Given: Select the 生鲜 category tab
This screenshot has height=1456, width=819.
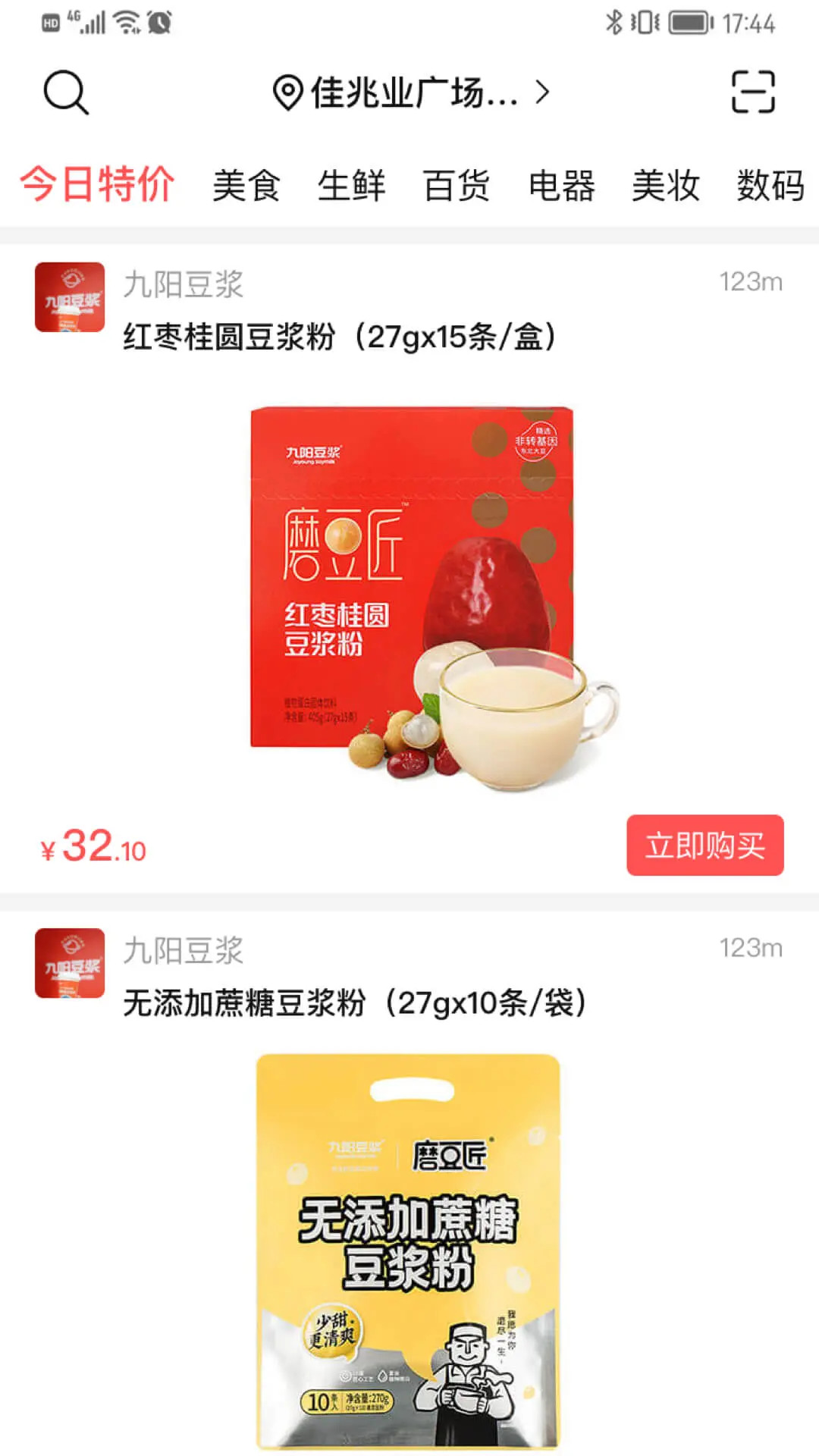Looking at the screenshot, I should coord(353,184).
